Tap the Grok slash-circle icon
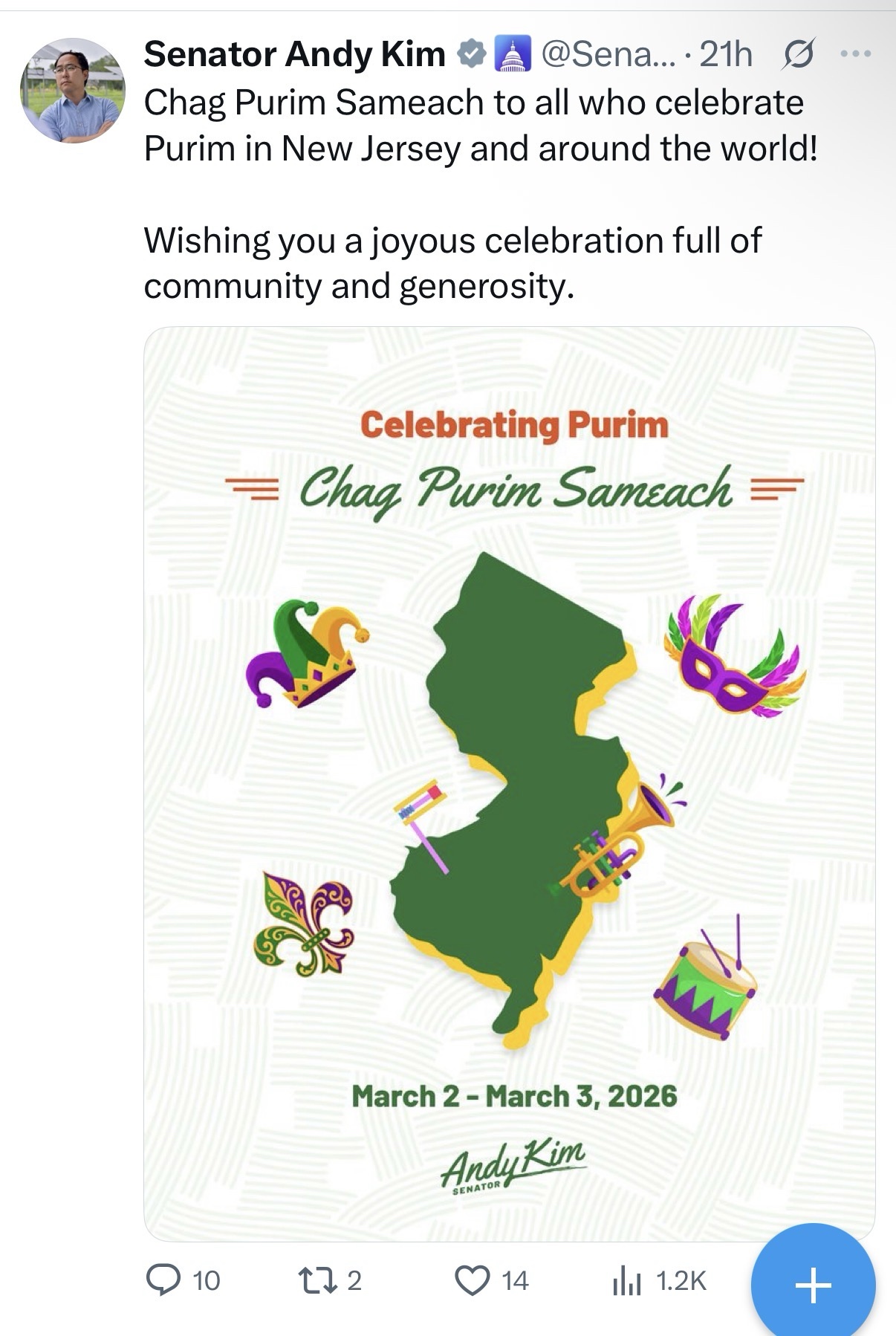Screen dimensions: 896x1336 797,54
